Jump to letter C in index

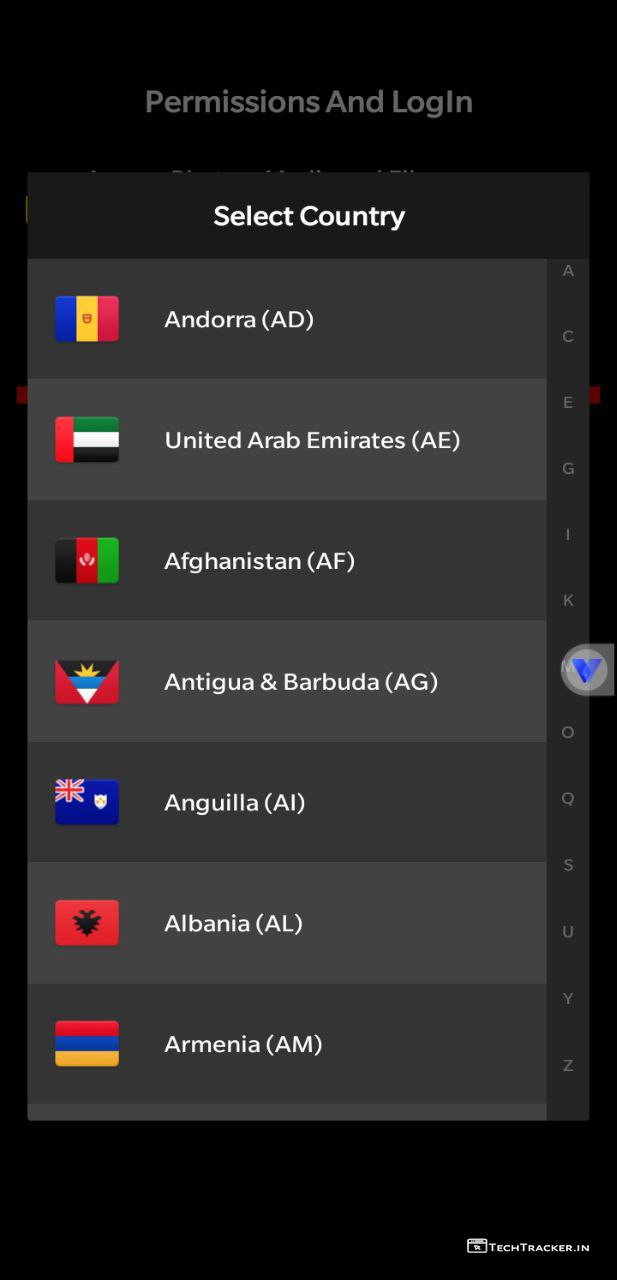pyautogui.click(x=568, y=337)
